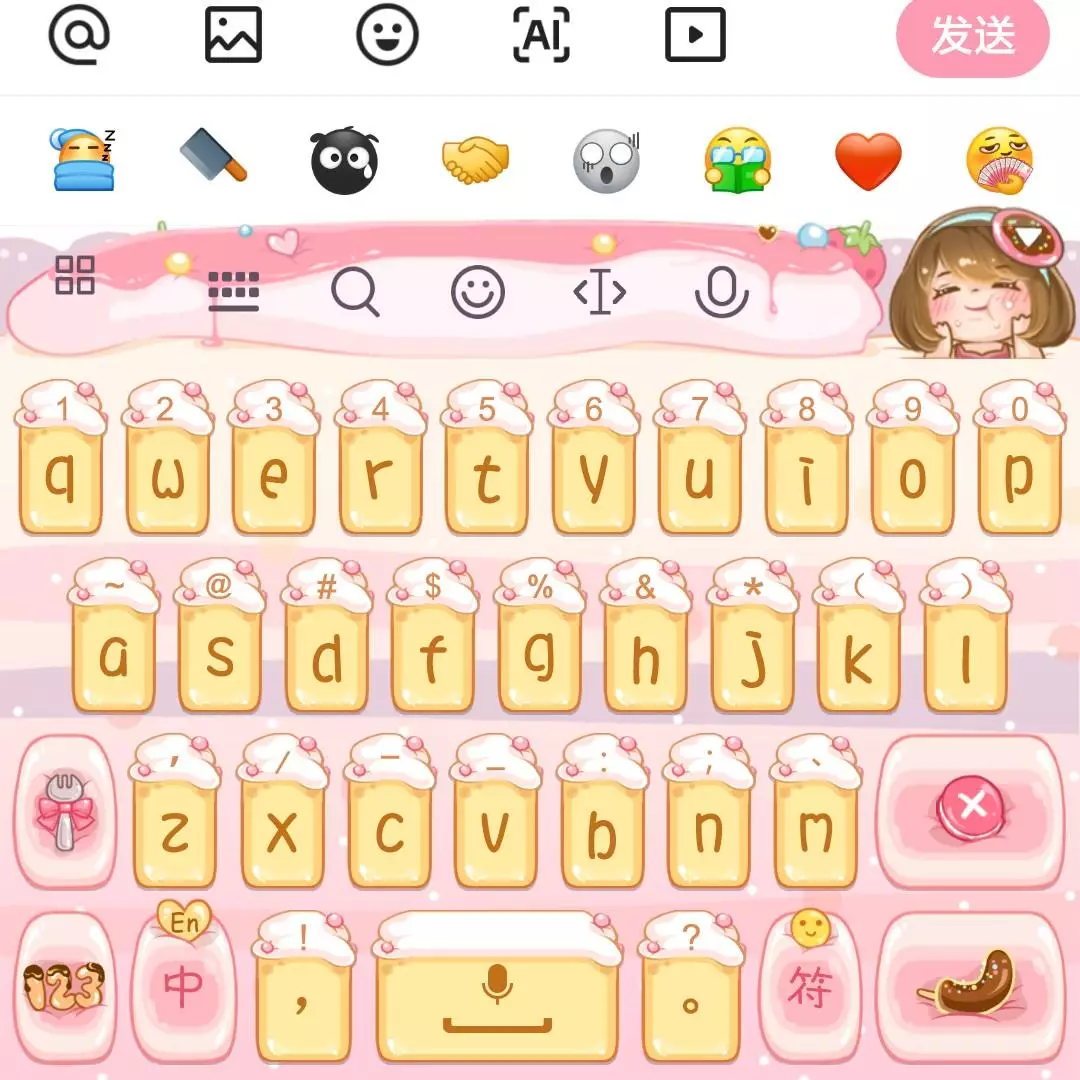Add a video using the play icon
Image resolution: width=1080 pixels, height=1080 pixels.
point(695,35)
